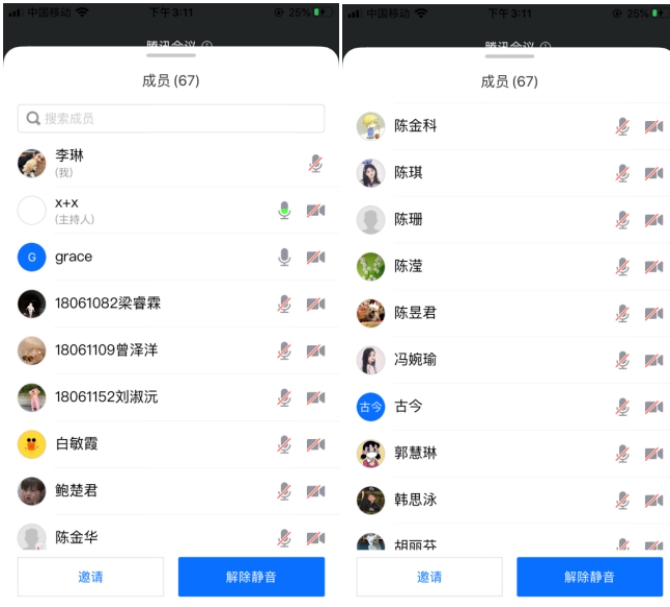This screenshot has height=607, width=670.
Task: Tap the muted microphone beside 郭慧琳
Action: (622, 453)
